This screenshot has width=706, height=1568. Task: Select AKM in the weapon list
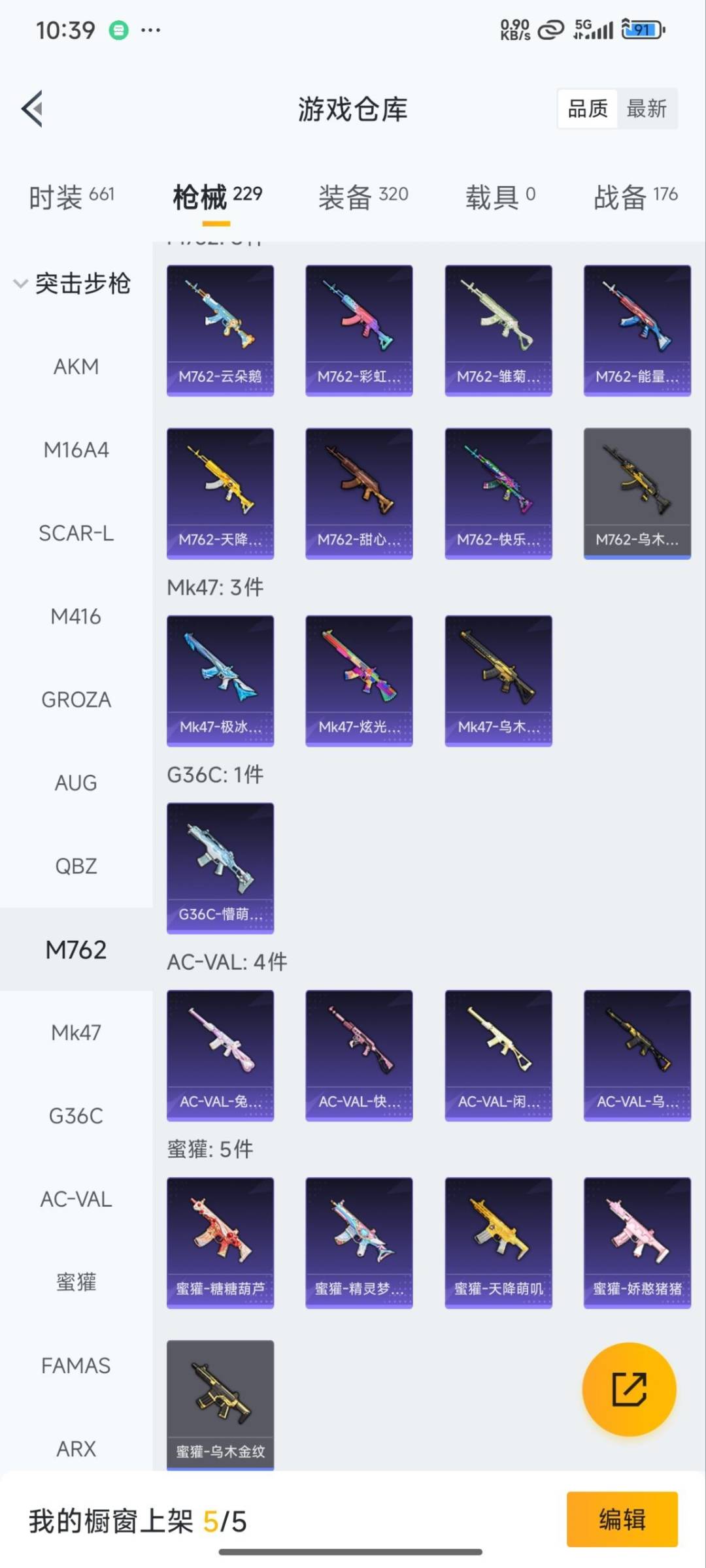click(x=76, y=367)
